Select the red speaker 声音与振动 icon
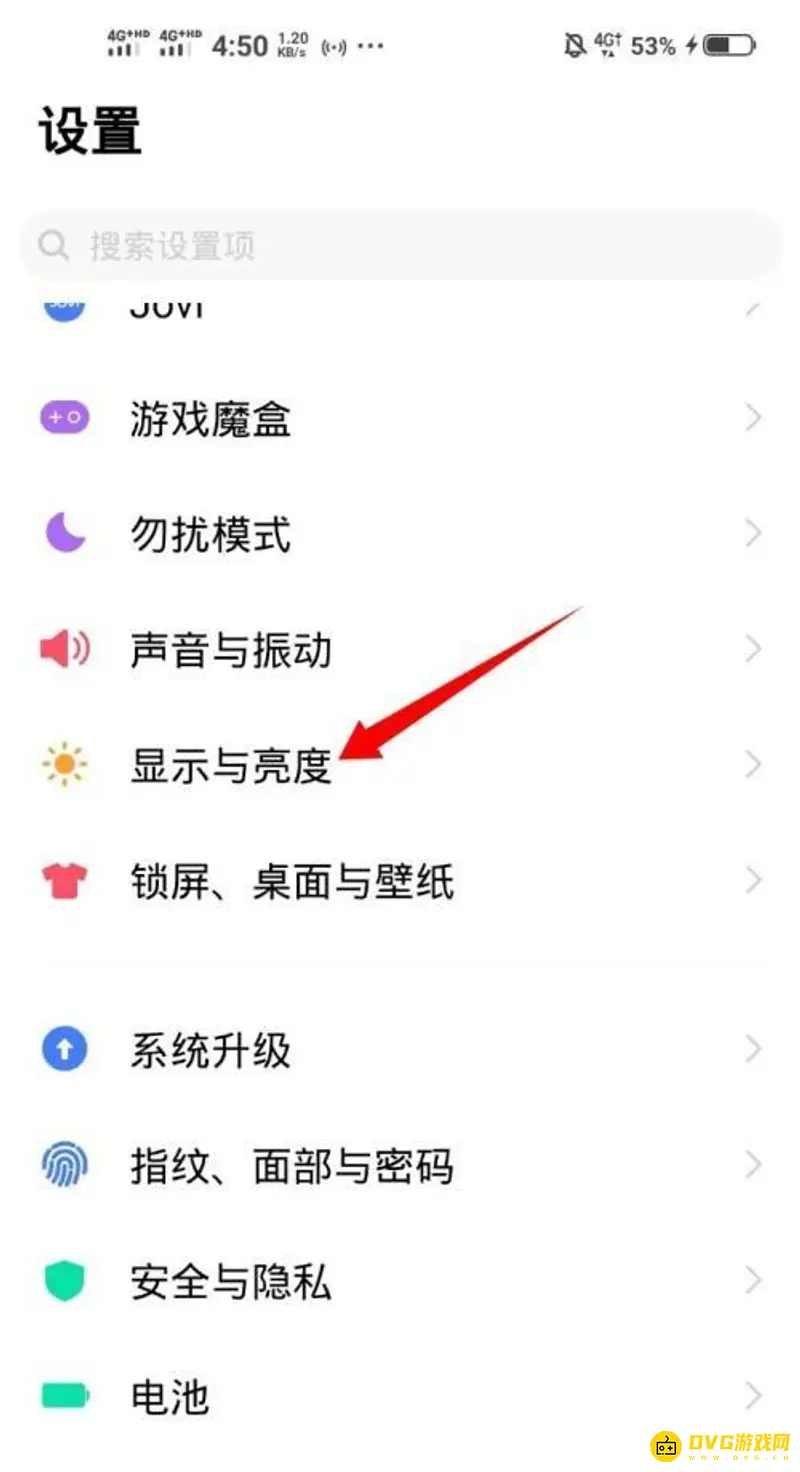The image size is (800, 1472). (x=63, y=649)
